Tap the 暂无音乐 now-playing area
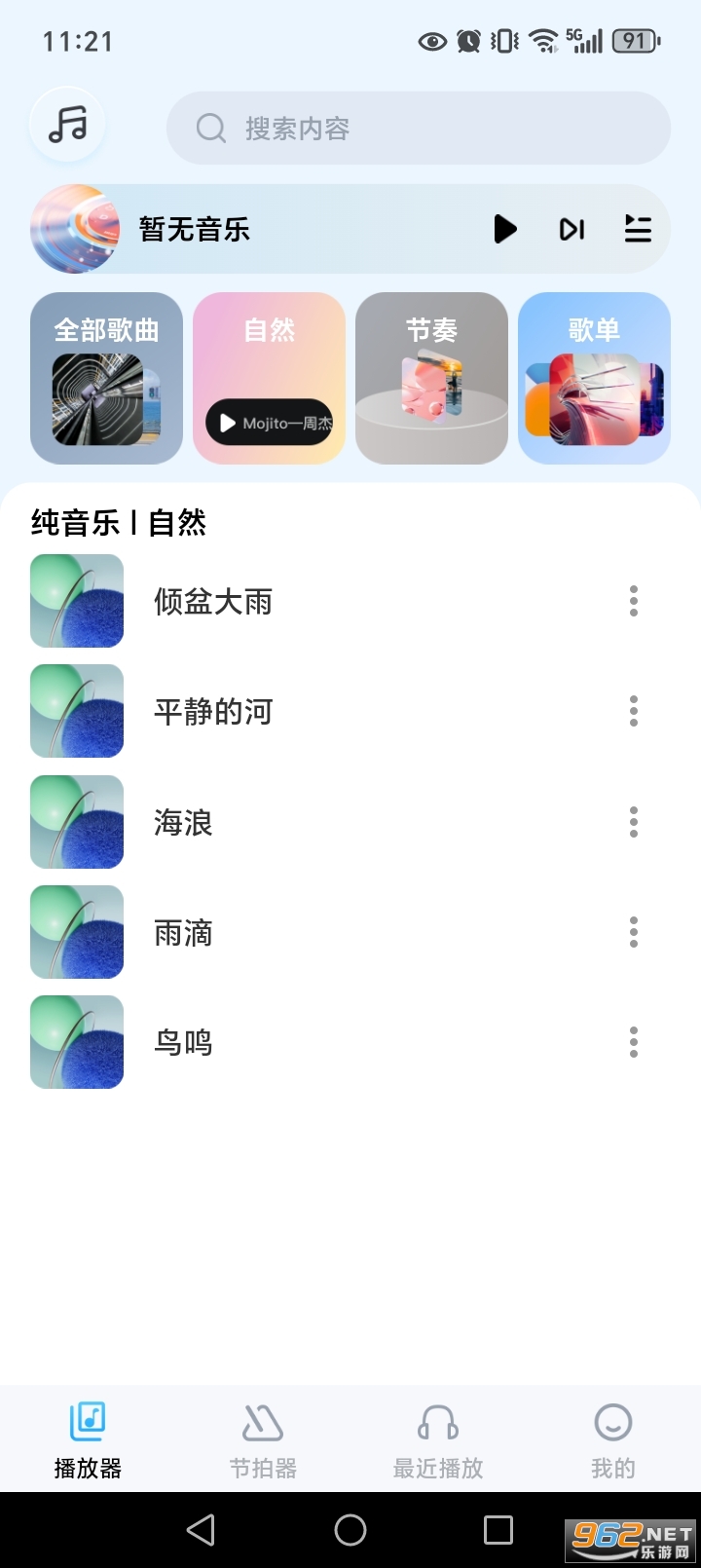The height and width of the screenshot is (1568, 701). pos(193,230)
